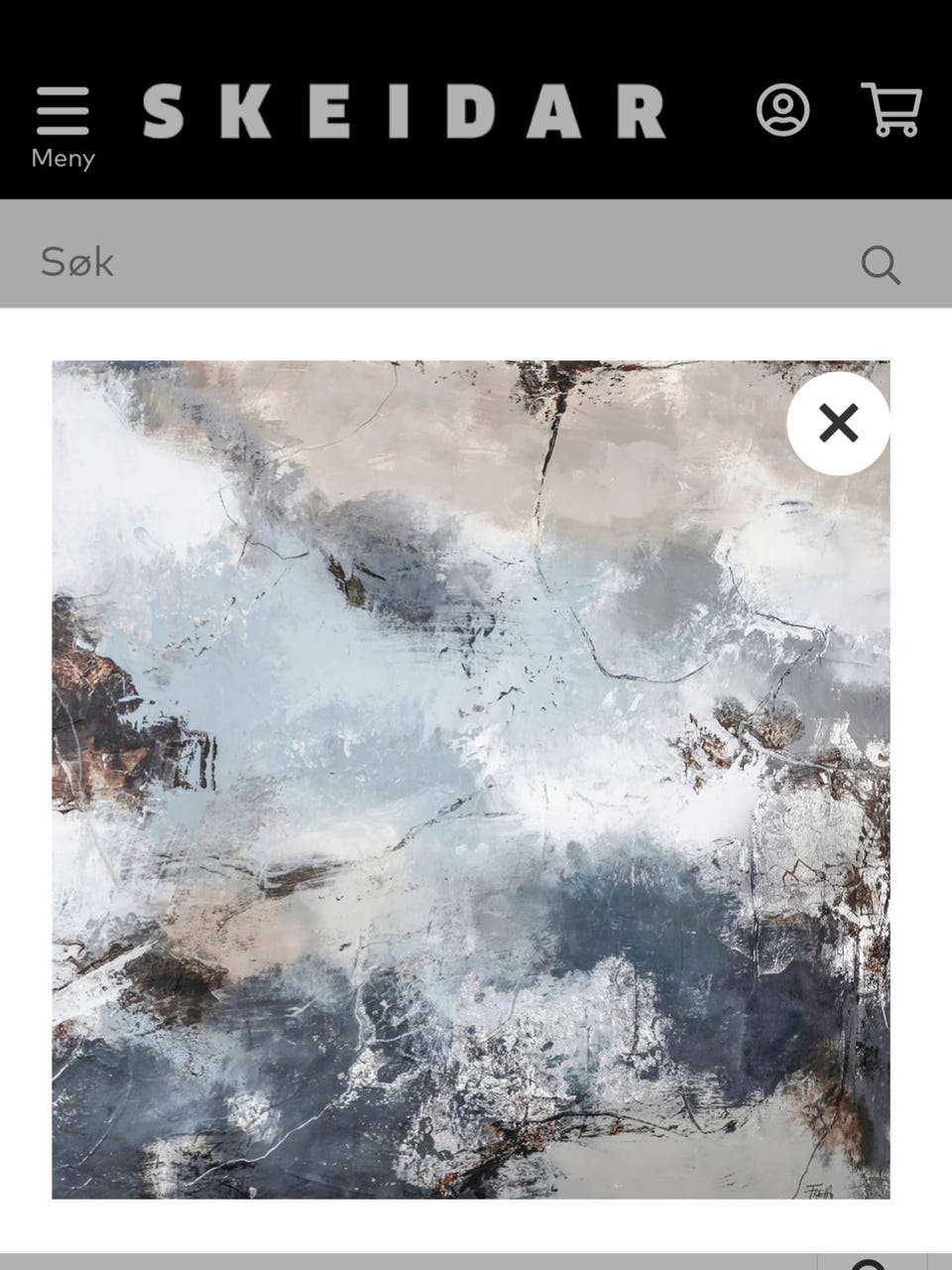Dismiss the enlarged artwork with the X
The height and width of the screenshot is (1270, 952).
(x=838, y=425)
